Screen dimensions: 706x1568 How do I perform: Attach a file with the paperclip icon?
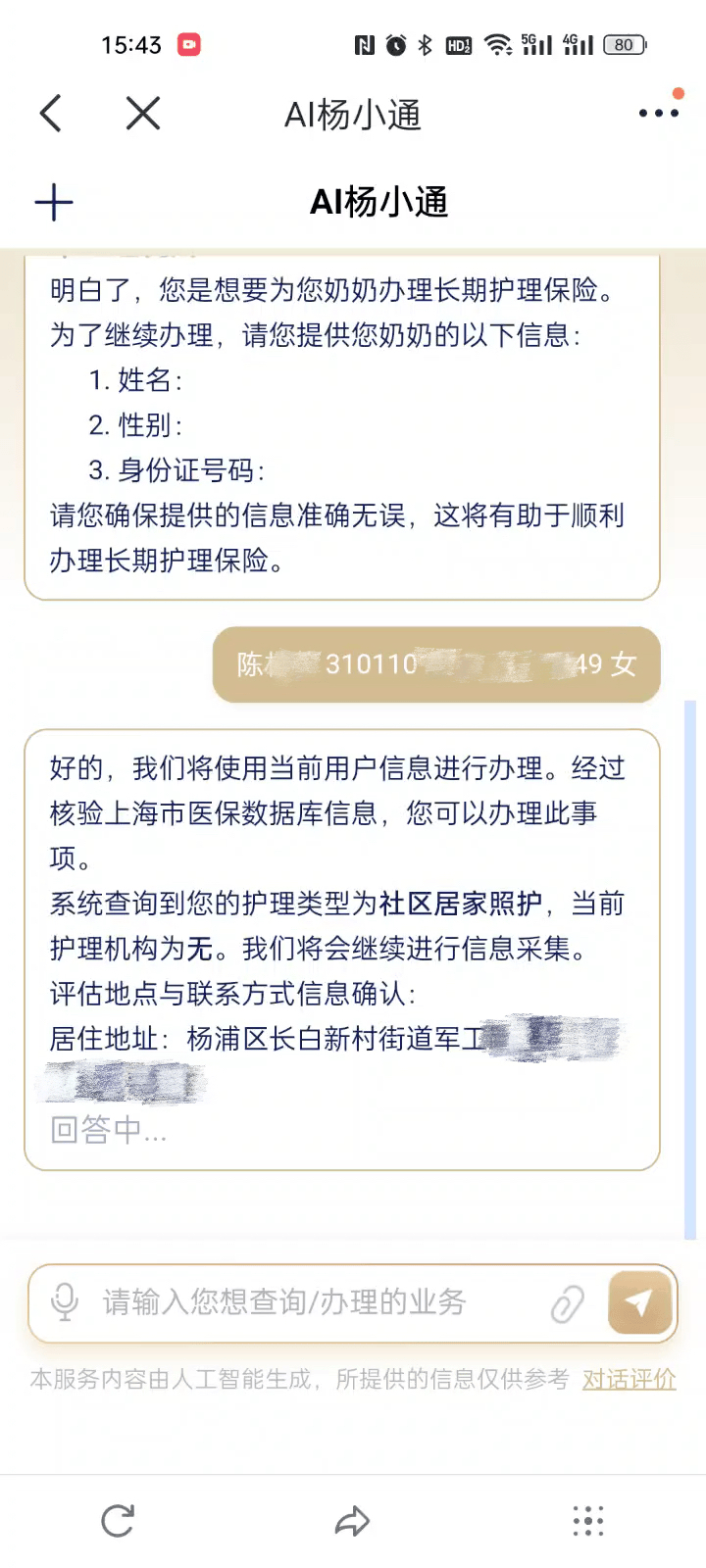pos(567,1303)
